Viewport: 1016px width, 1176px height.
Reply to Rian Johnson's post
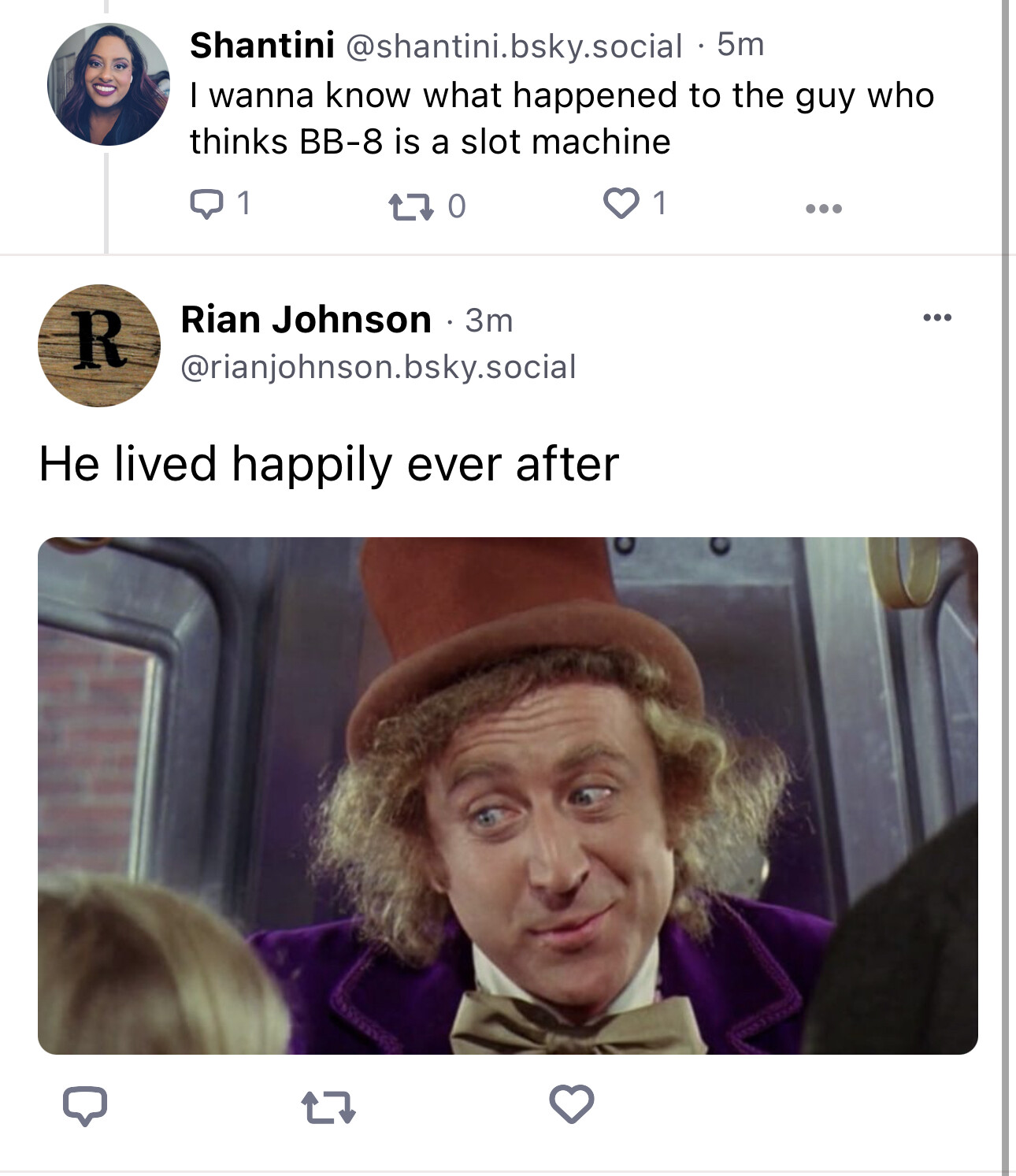tap(85, 1104)
